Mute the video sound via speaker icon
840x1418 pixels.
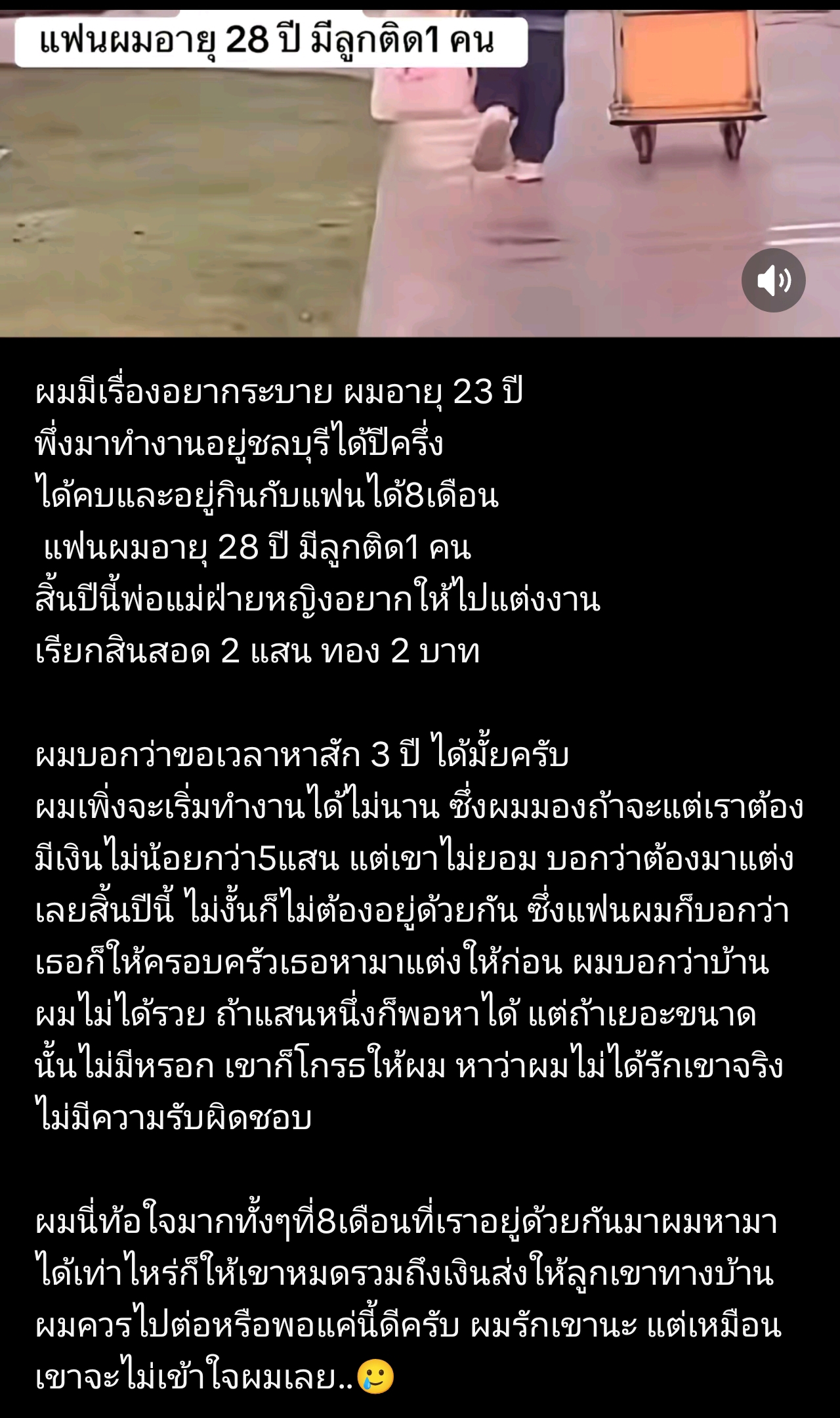point(773,281)
